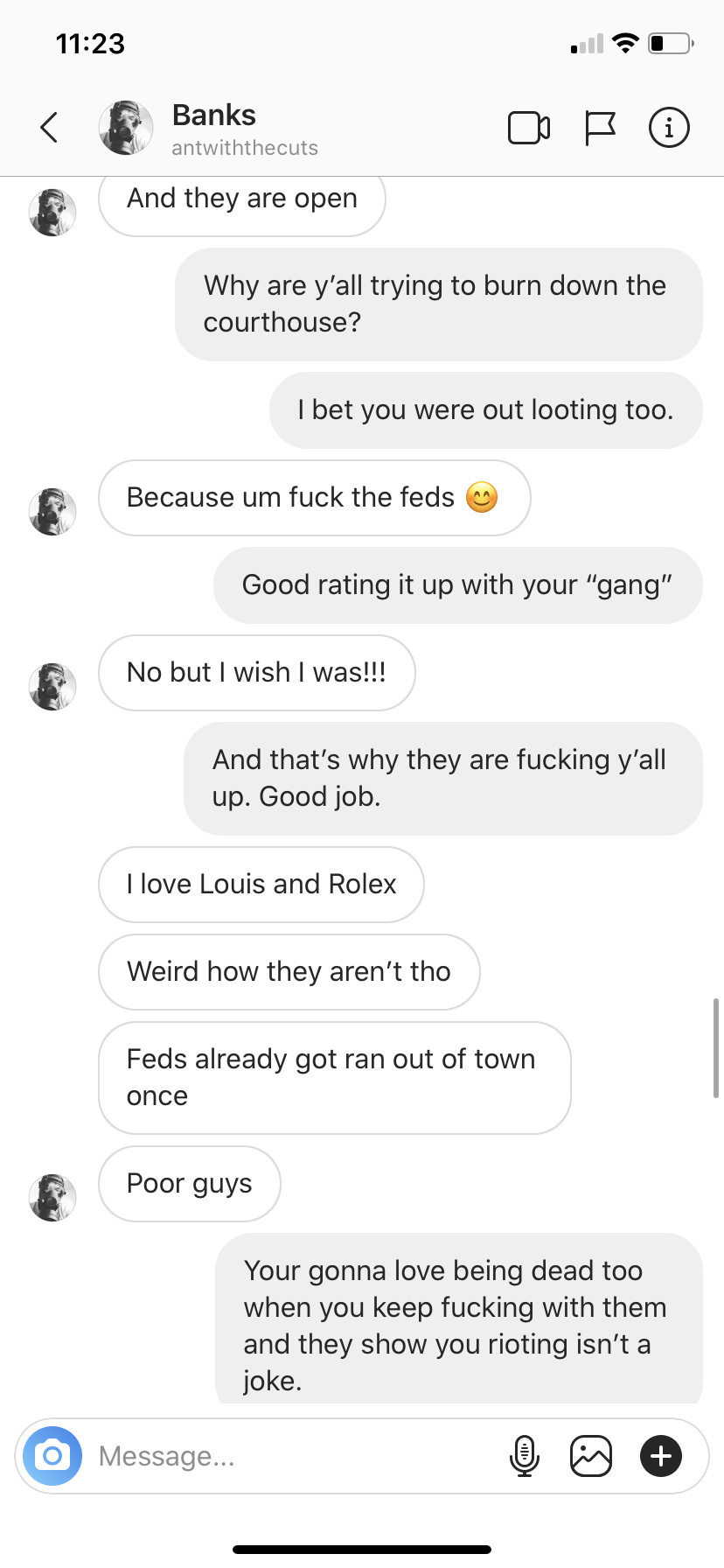
Task: Open the plus menu for more options
Action: pos(661,1456)
